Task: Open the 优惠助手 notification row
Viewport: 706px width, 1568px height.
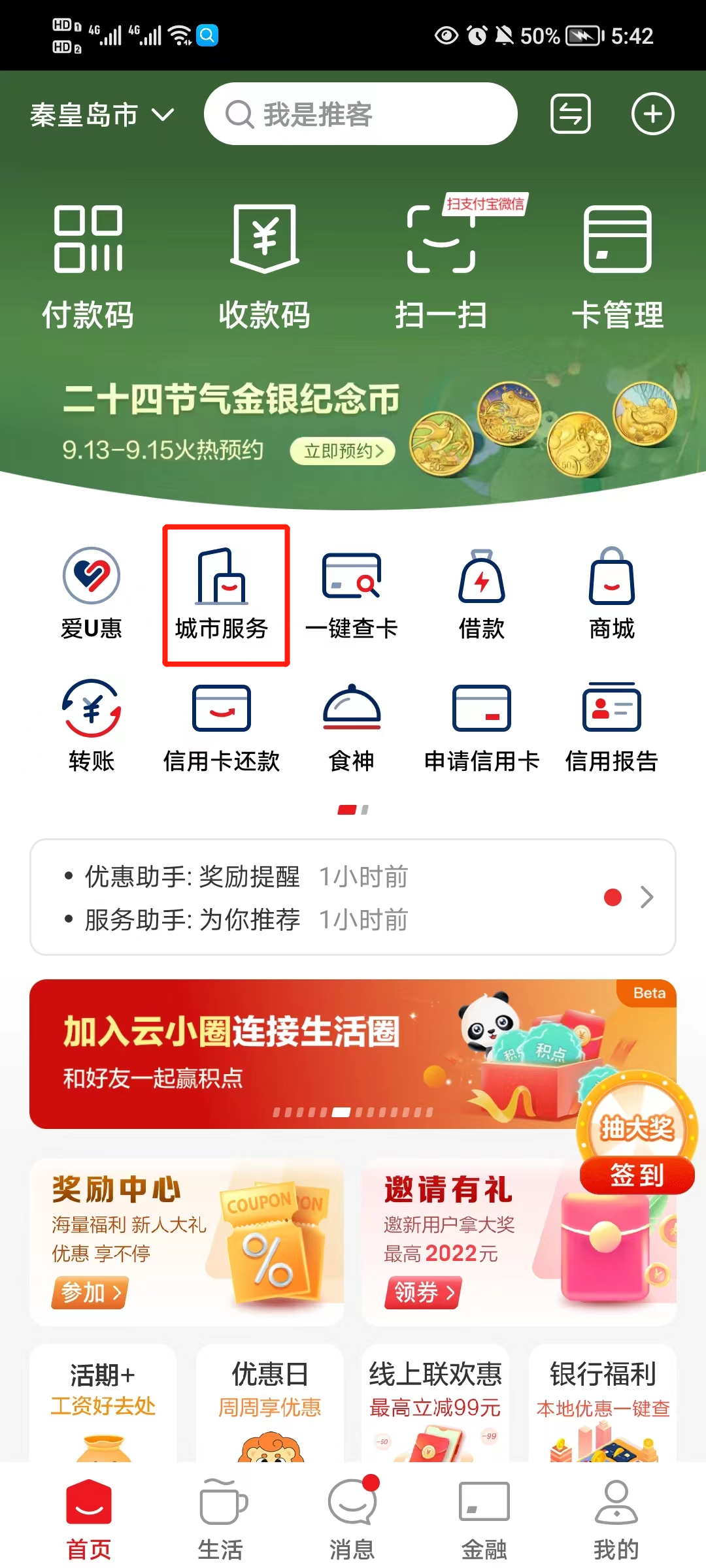Action: pyautogui.click(x=353, y=877)
